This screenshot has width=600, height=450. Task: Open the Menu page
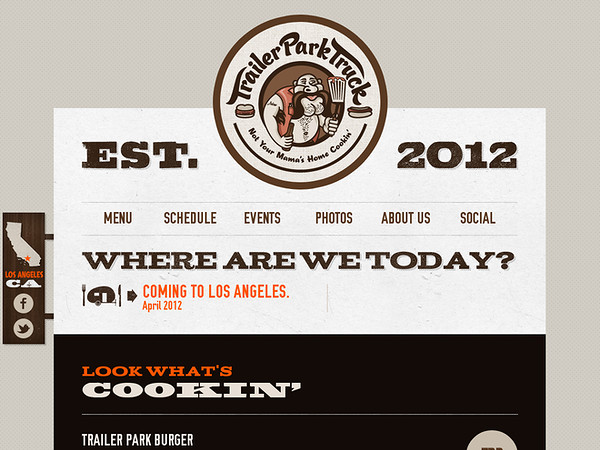click(117, 218)
